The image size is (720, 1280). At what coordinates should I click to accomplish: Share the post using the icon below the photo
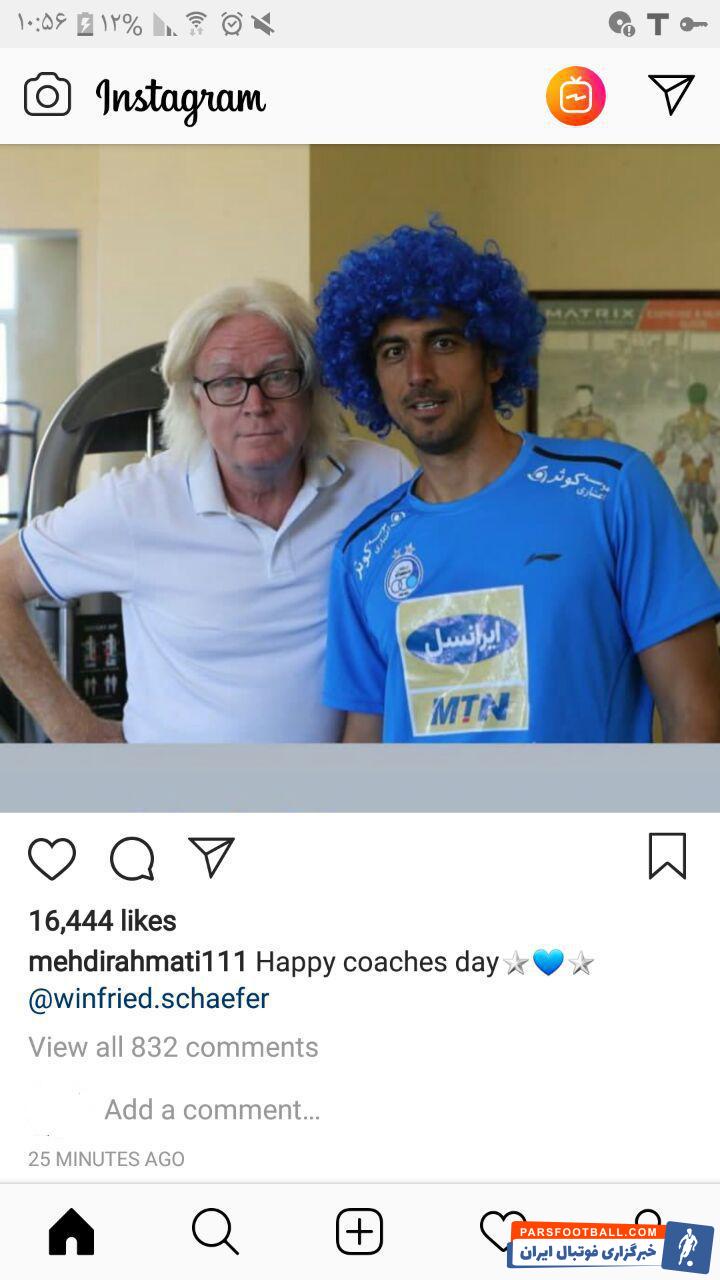[211, 858]
